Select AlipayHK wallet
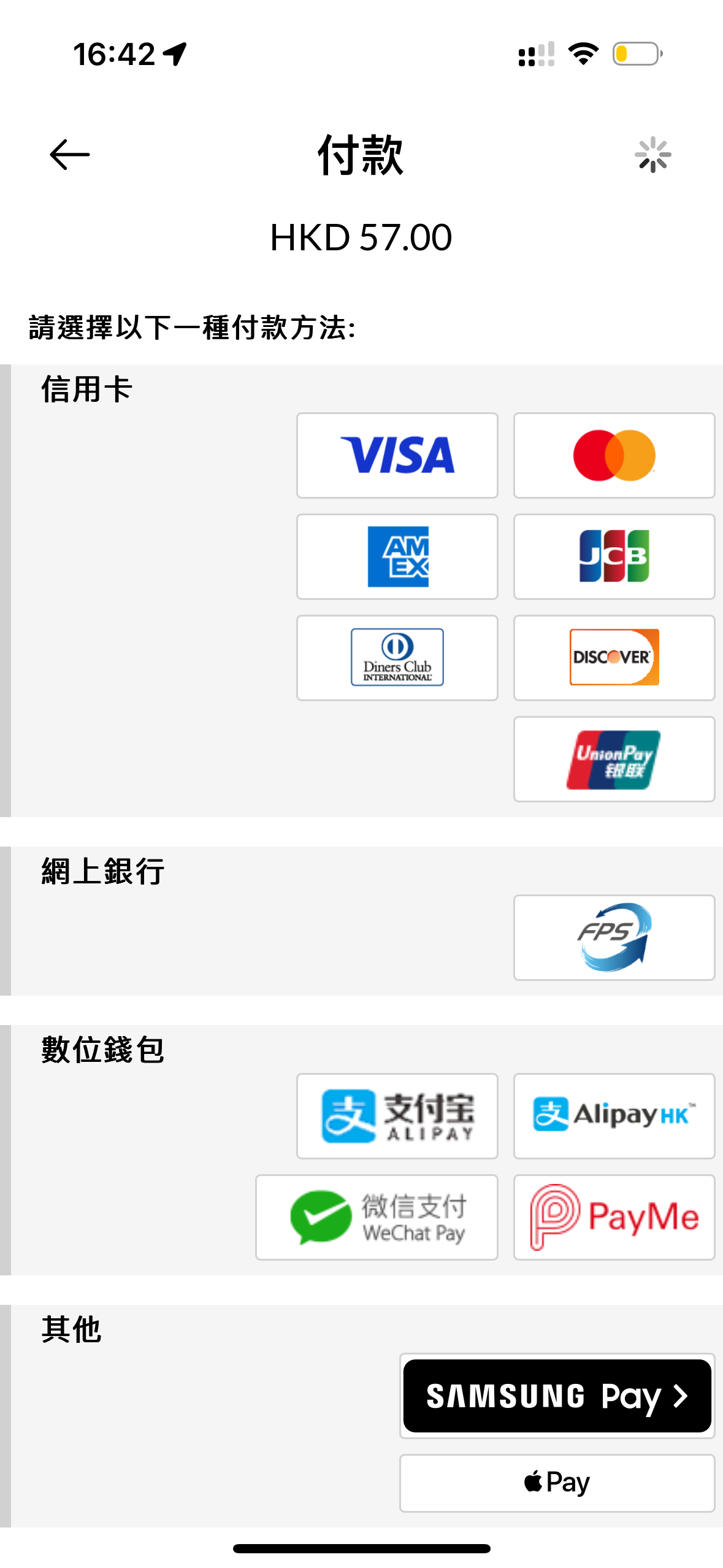This screenshot has width=723, height=1568. (x=614, y=1116)
